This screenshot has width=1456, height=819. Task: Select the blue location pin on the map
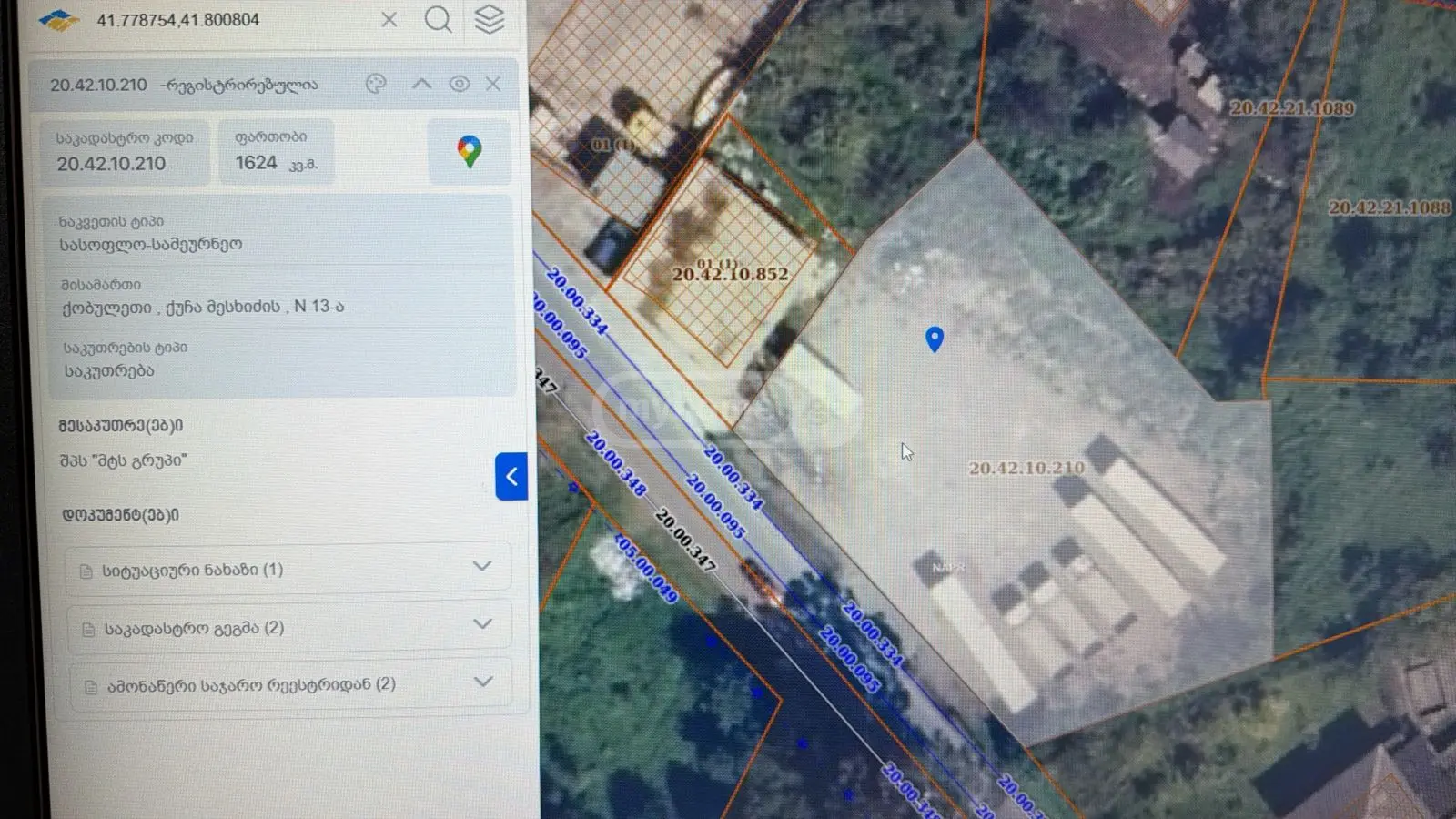(935, 339)
